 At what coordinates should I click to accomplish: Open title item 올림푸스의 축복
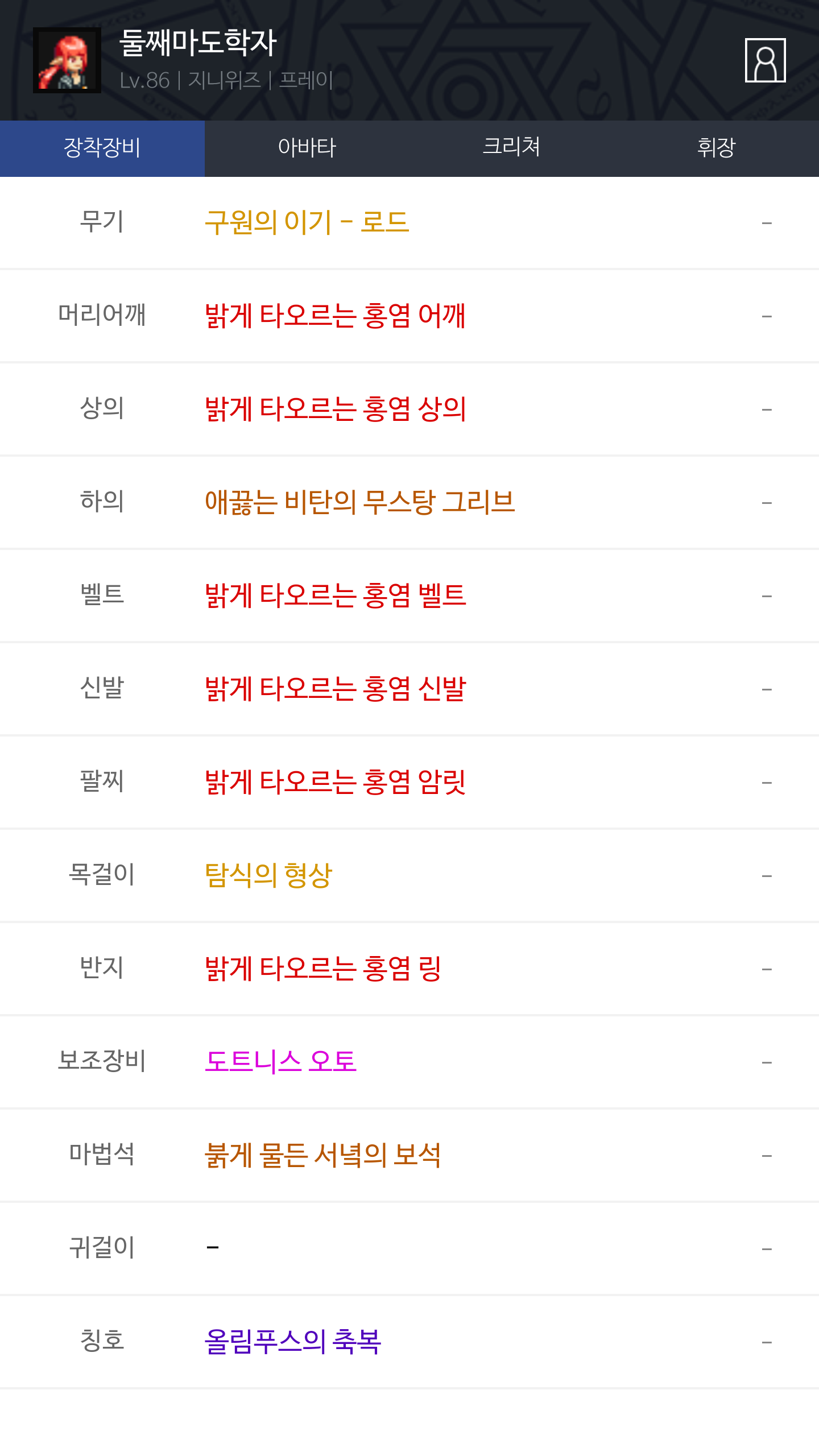(x=292, y=1342)
